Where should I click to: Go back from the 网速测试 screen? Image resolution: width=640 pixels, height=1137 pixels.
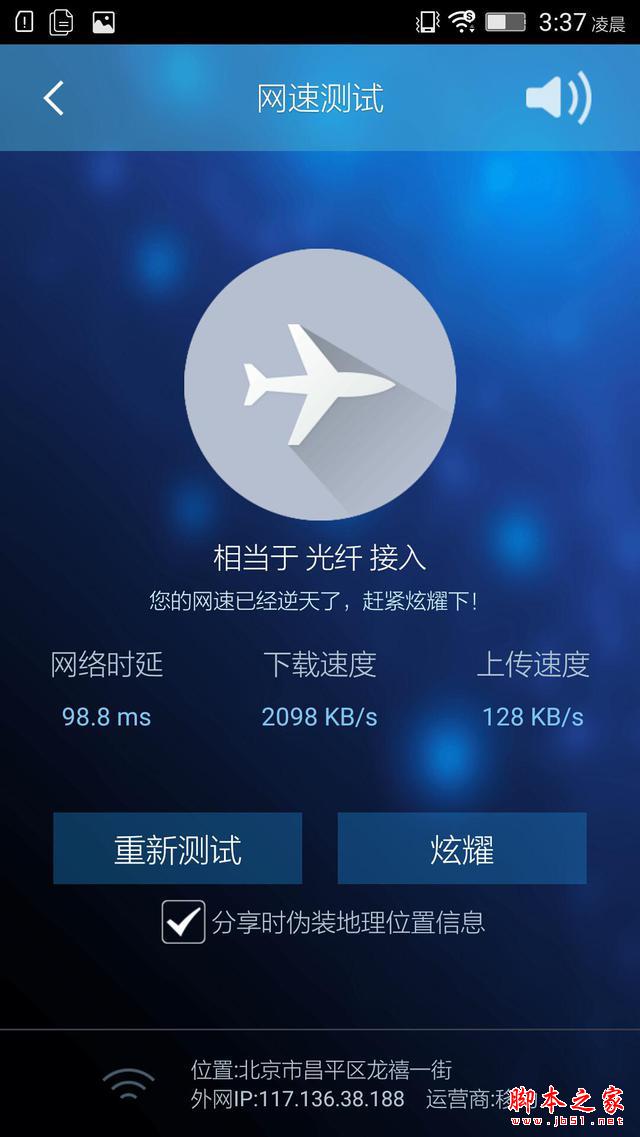click(x=54, y=98)
